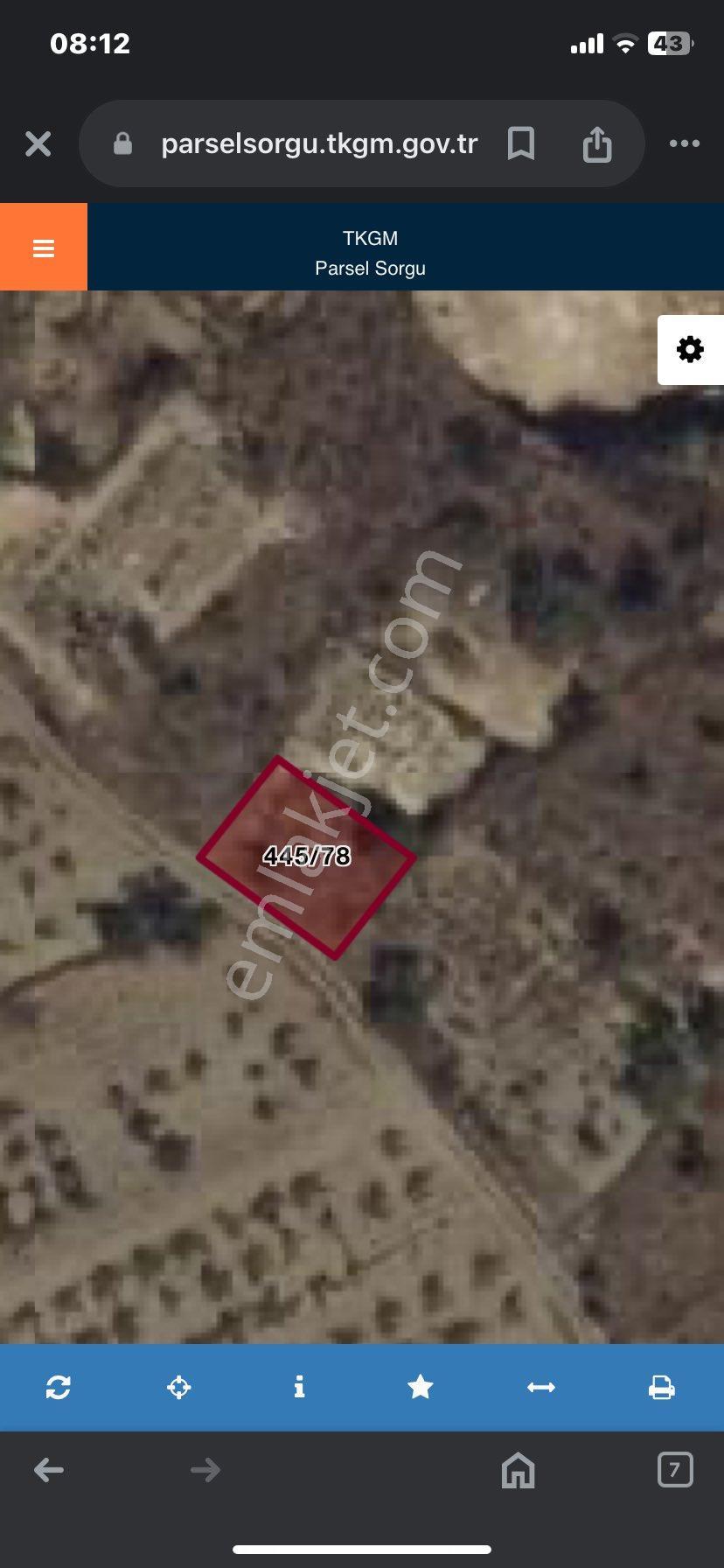
Task: Share the page link
Action: [597, 143]
